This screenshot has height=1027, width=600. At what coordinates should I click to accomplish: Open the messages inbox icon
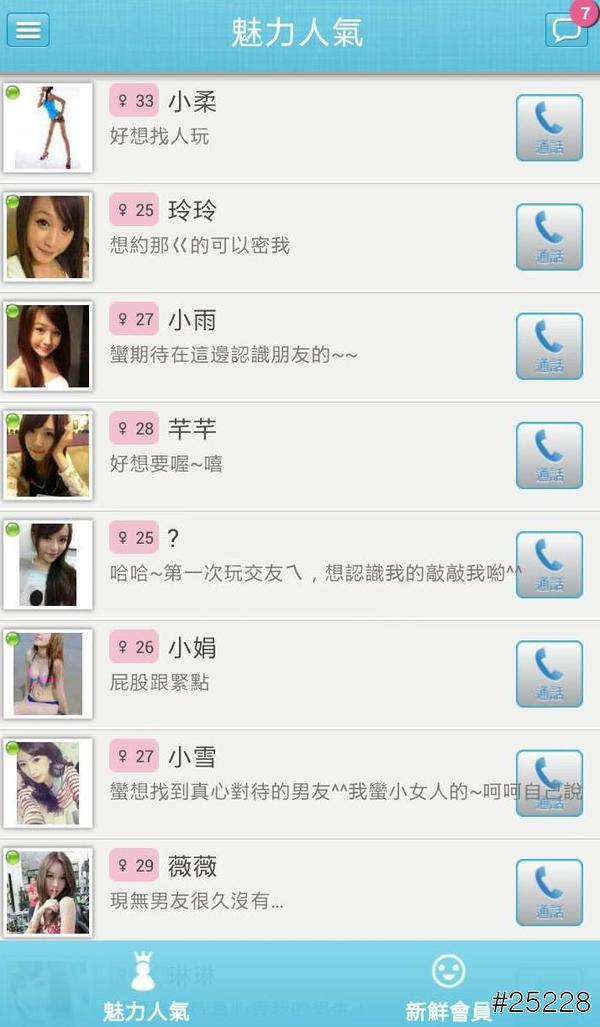566,30
